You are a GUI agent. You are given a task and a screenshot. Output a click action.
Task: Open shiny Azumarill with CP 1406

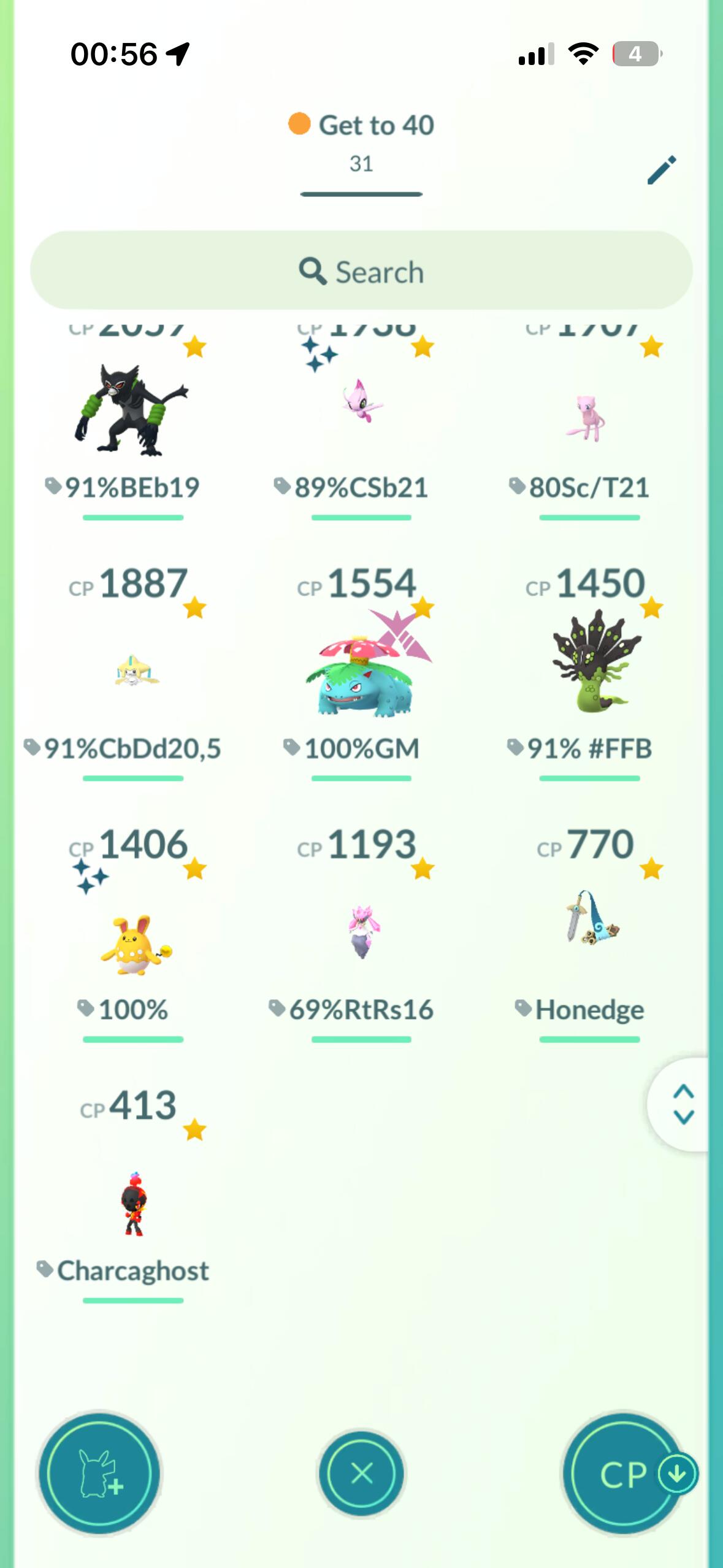tap(132, 942)
